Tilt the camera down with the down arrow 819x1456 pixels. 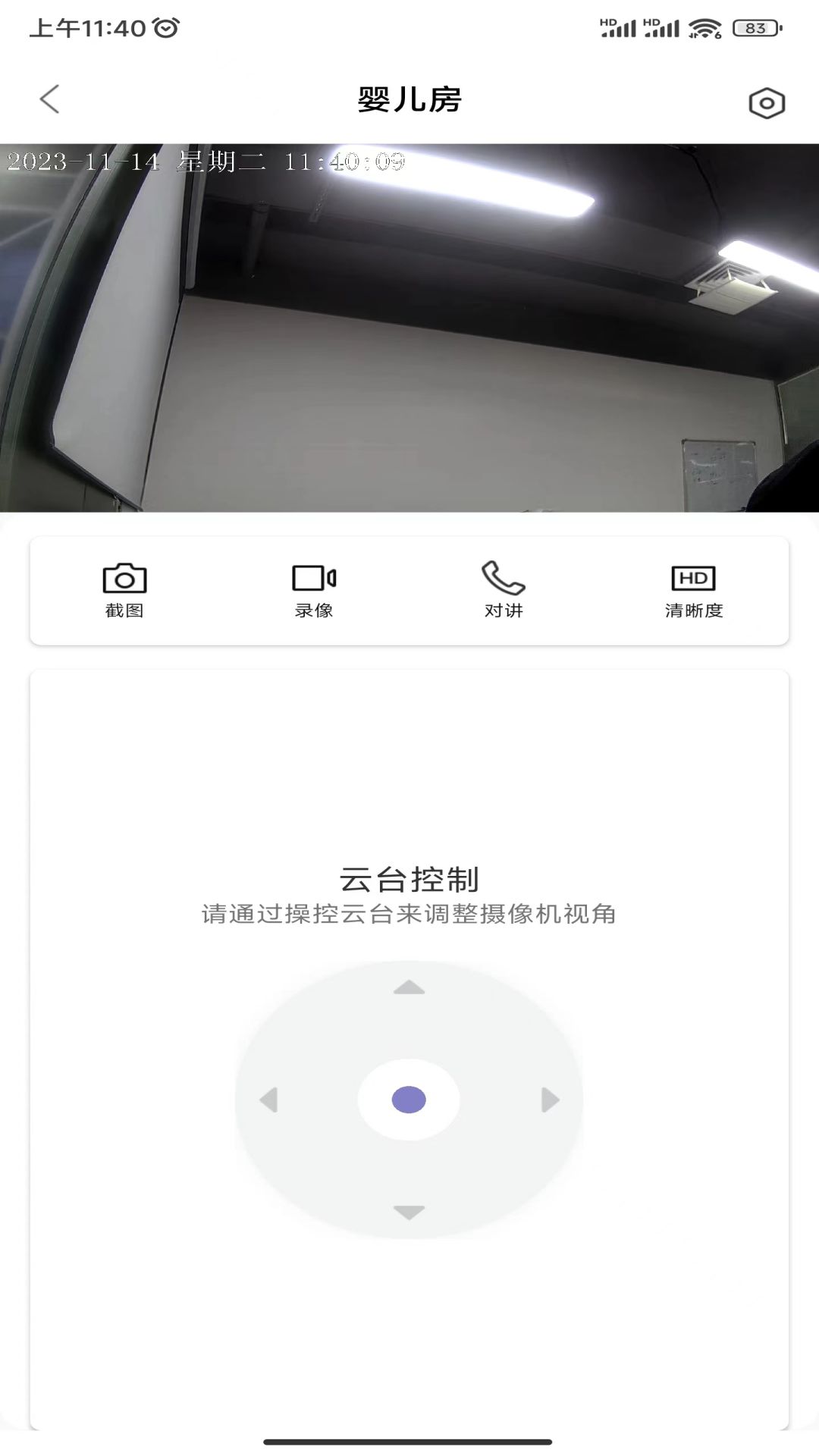point(409,1212)
